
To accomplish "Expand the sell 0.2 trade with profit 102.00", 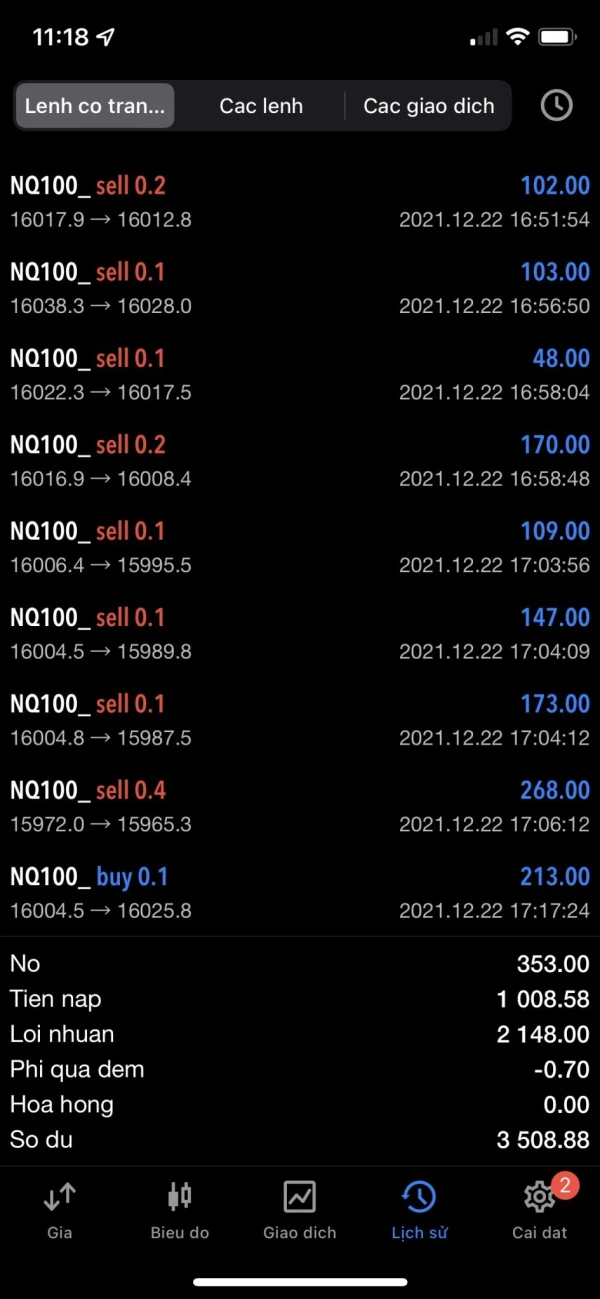I will [300, 201].
